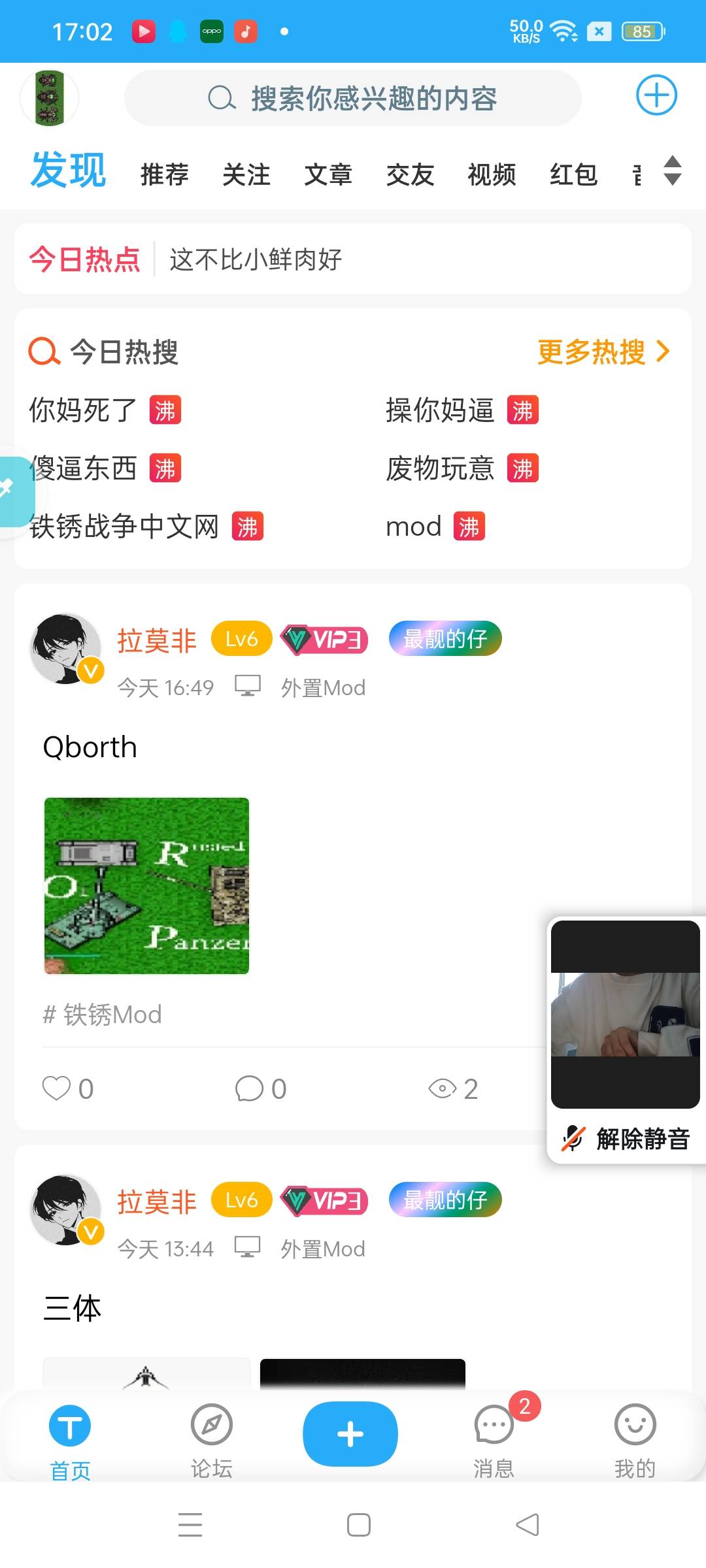Go to the 视频 tab

click(492, 174)
